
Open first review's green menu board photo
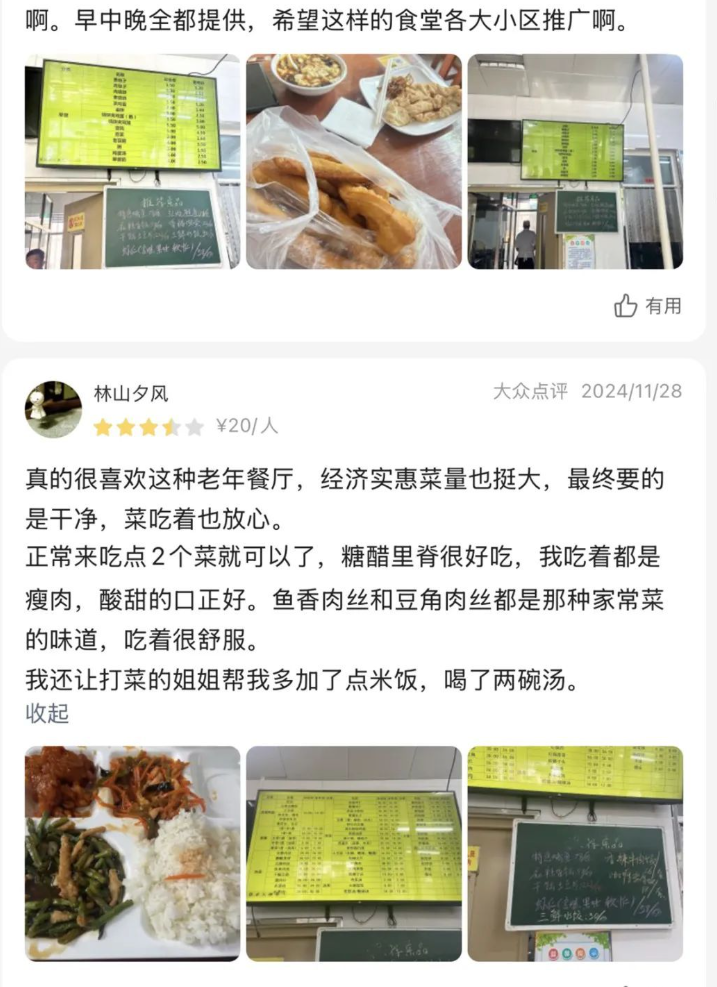pos(132,161)
